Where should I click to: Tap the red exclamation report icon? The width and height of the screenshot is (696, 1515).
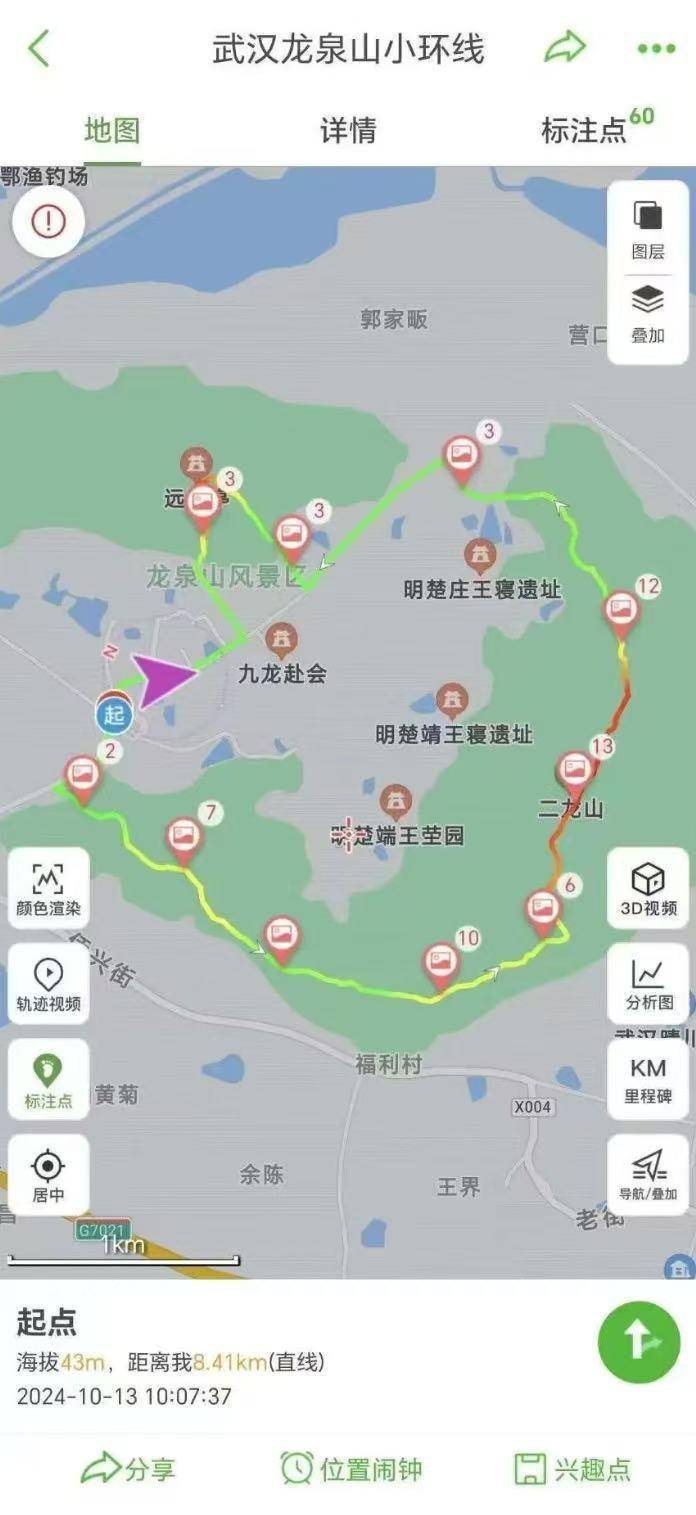click(x=47, y=222)
